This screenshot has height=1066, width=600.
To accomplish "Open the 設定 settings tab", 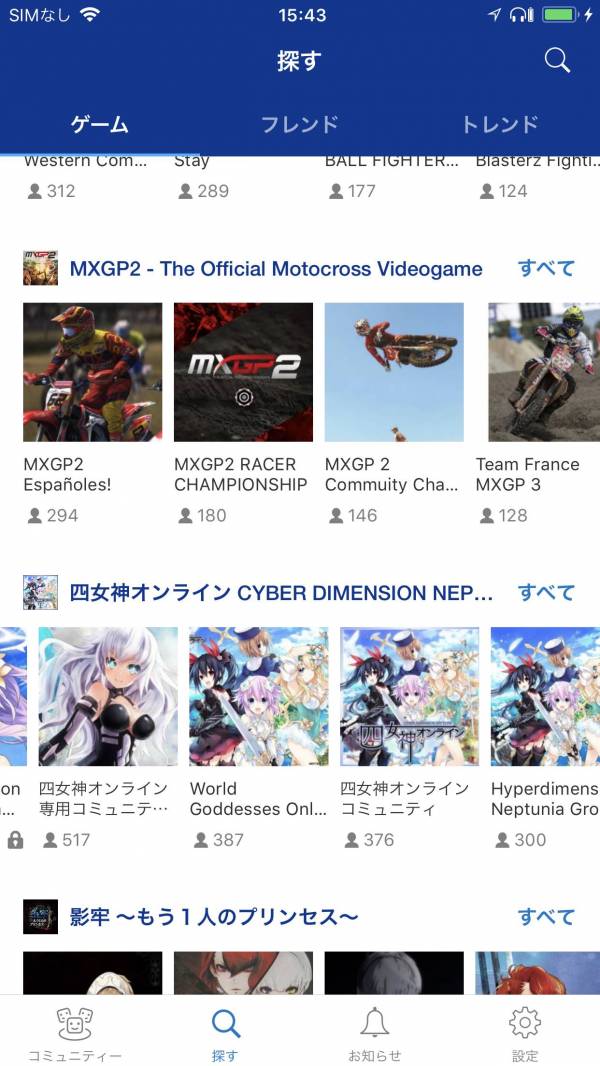I will 525,1032.
